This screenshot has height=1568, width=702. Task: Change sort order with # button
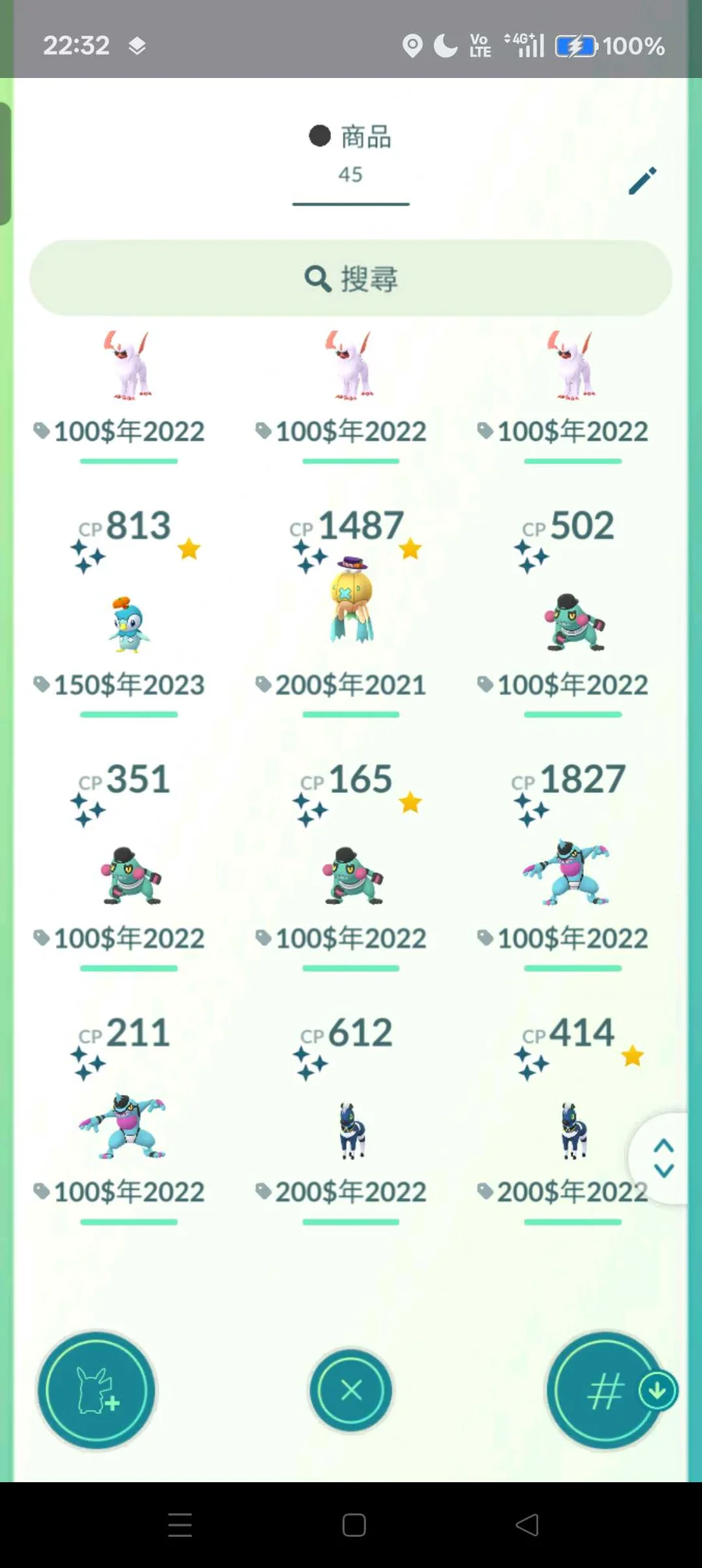[605, 1390]
